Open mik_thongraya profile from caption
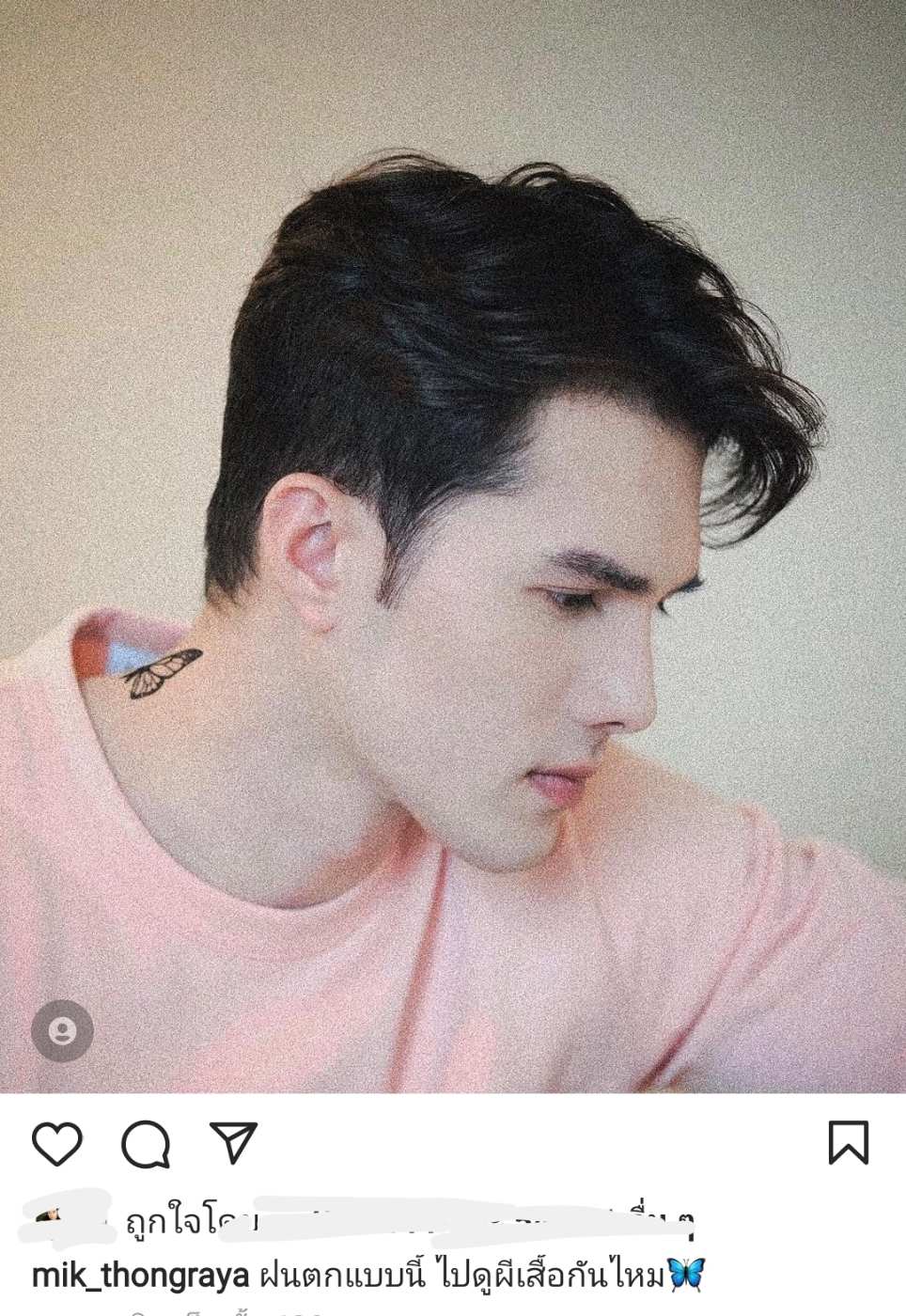Viewport: 906px width, 1316px height. 140,1276
